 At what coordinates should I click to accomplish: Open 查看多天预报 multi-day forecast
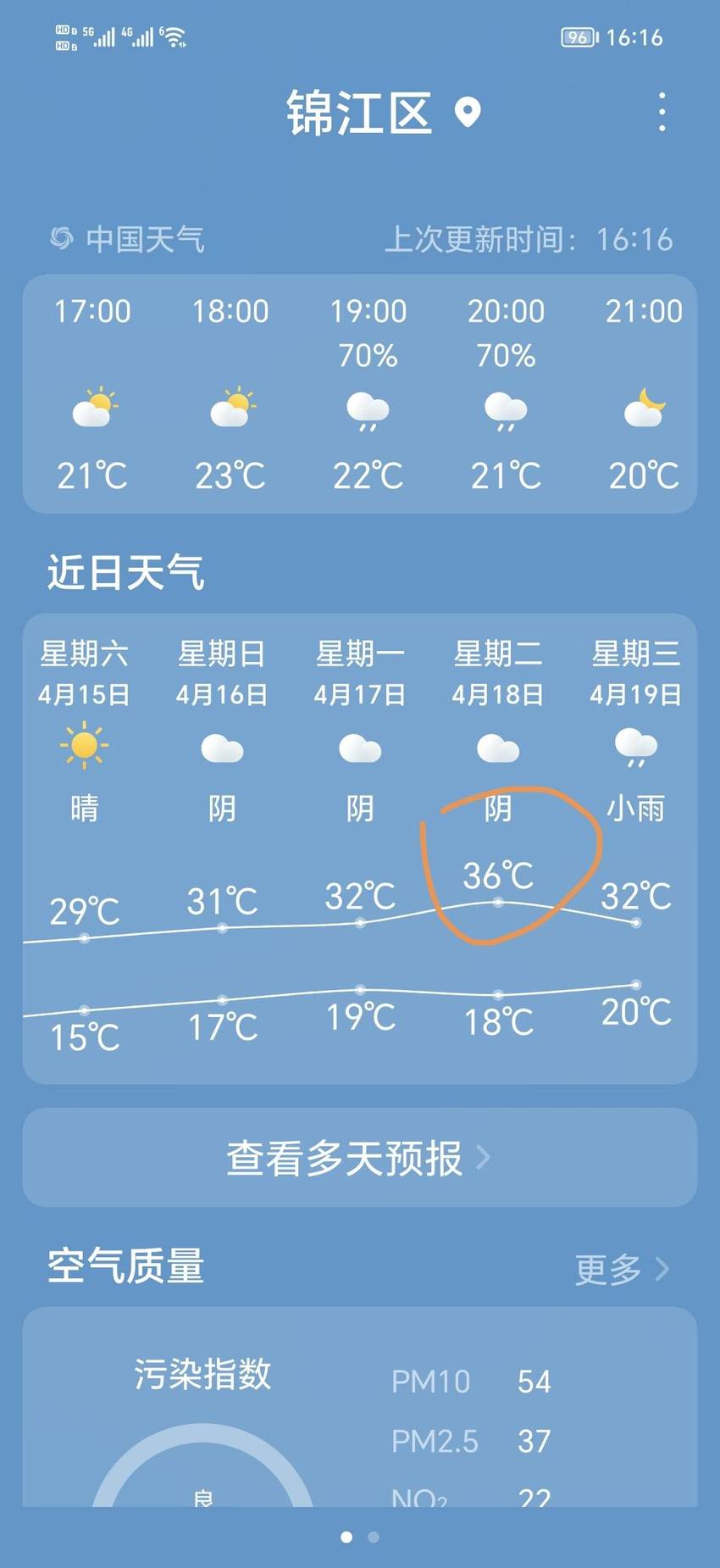click(x=359, y=1158)
